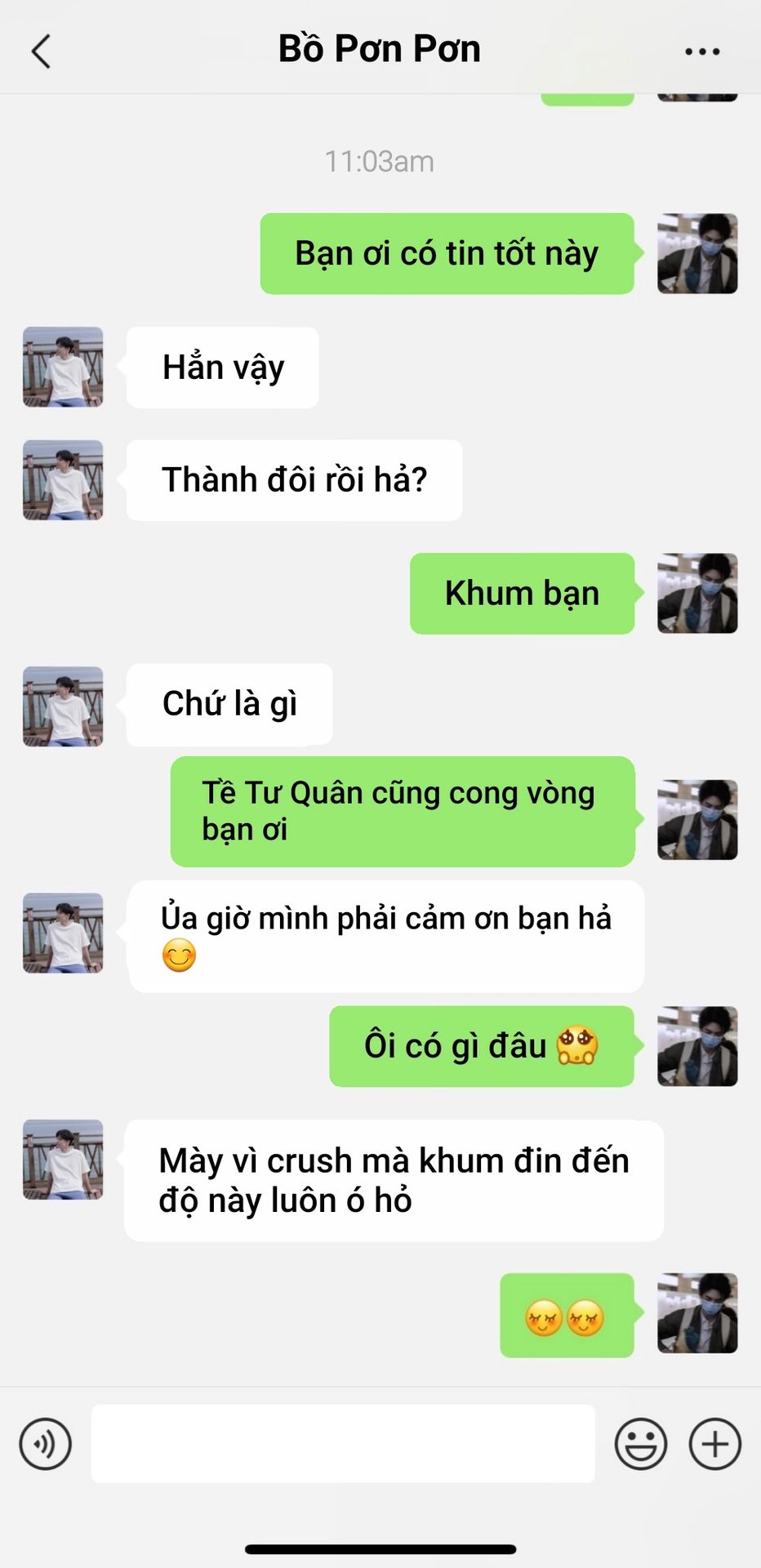This screenshot has height=1568, width=761.
Task: Open the three-dot chat options menu
Action: tap(701, 51)
